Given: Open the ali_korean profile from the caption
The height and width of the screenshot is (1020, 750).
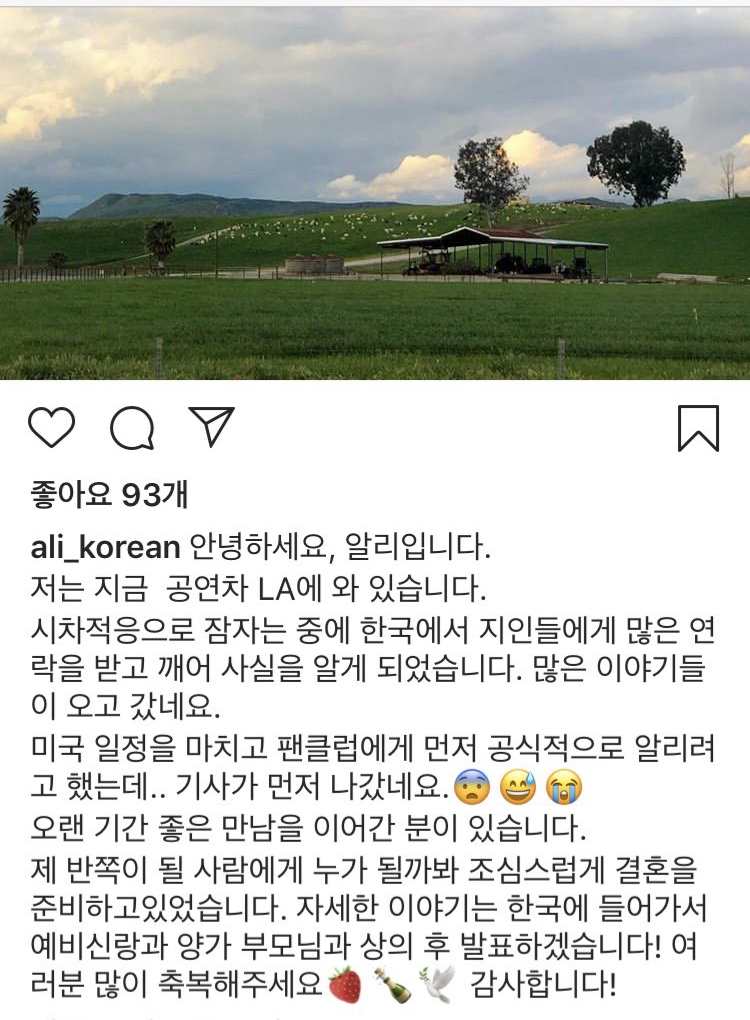Looking at the screenshot, I should pos(104,548).
